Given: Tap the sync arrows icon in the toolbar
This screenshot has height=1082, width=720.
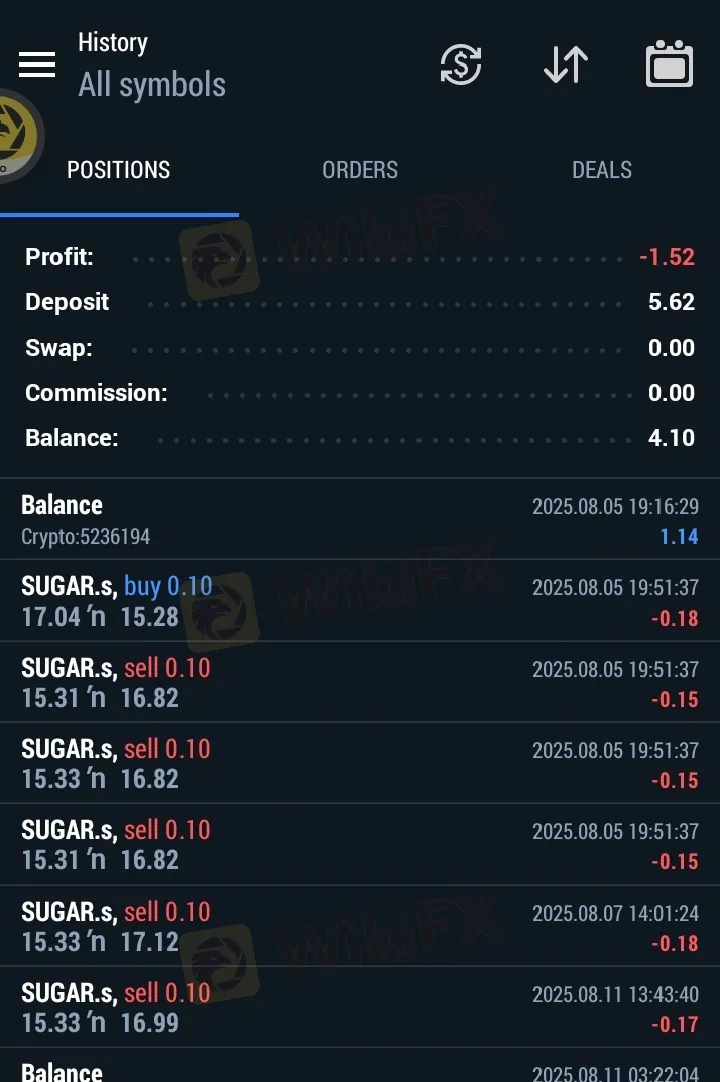Looking at the screenshot, I should [460, 64].
